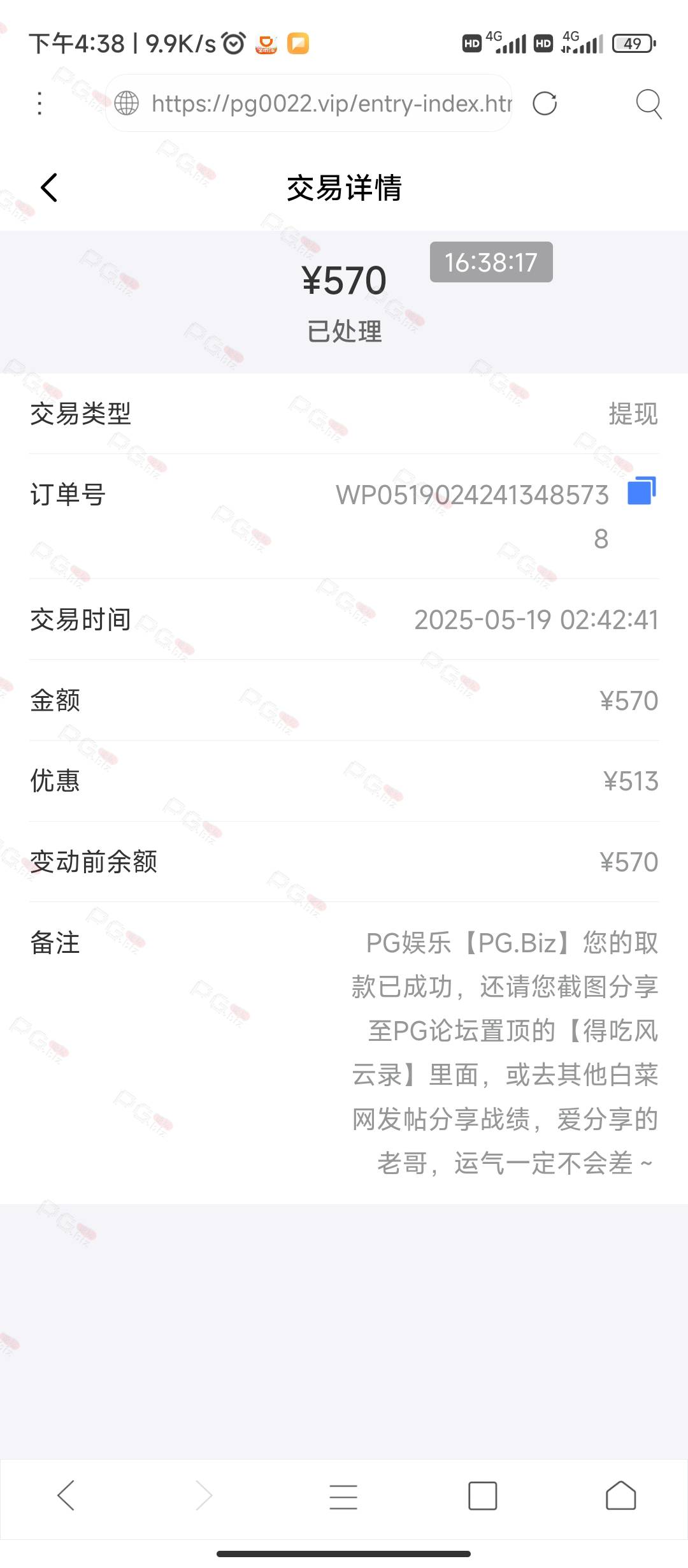Open the browser's bottom menu button

coord(343,1496)
